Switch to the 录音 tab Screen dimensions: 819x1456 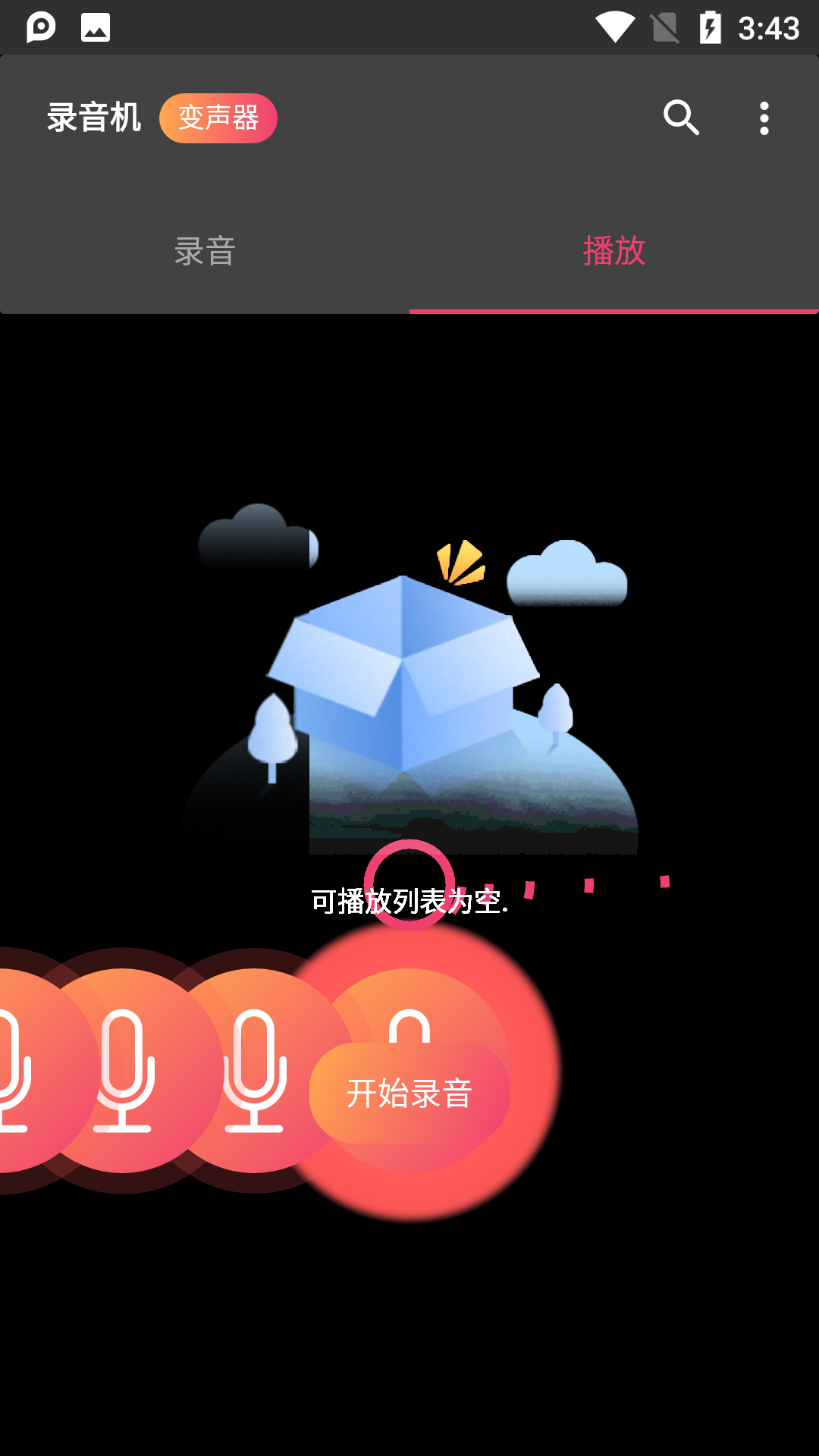[x=205, y=251]
